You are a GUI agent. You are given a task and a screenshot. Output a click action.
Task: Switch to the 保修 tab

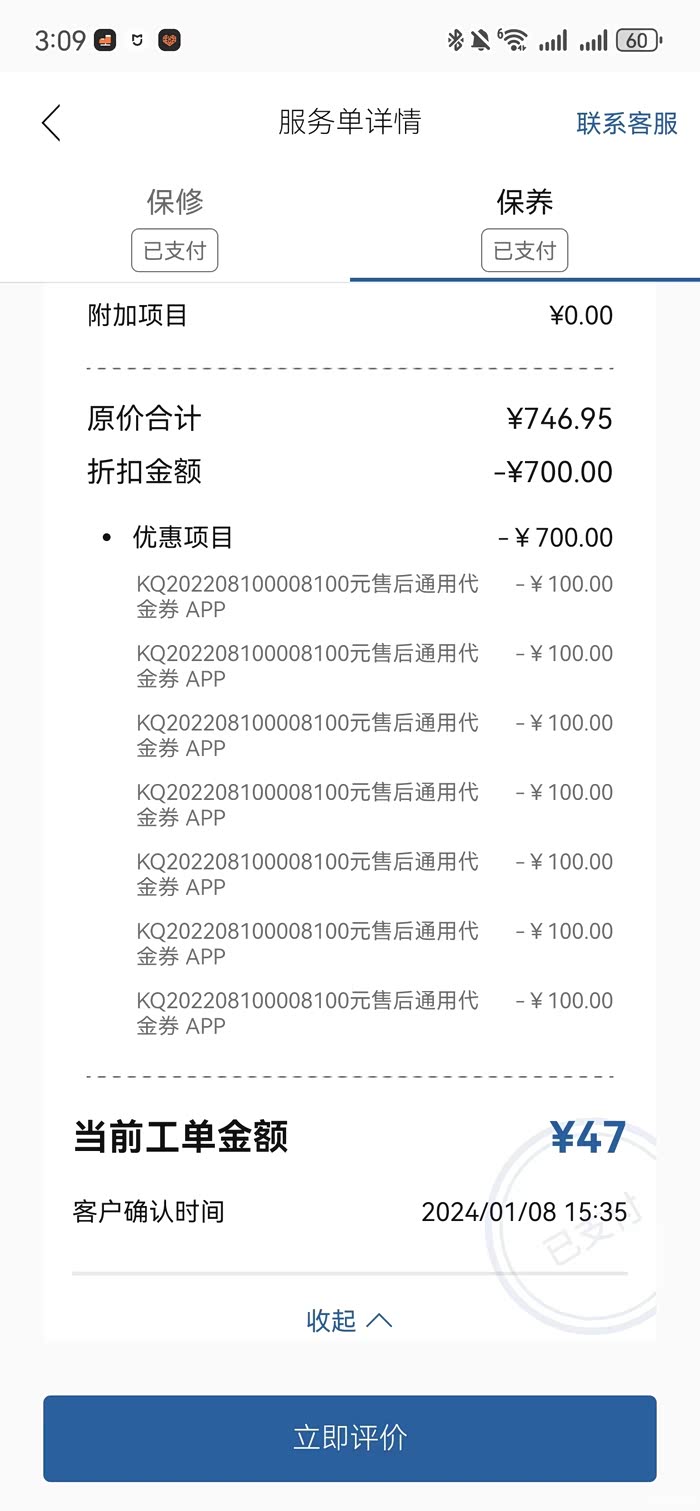pos(175,227)
